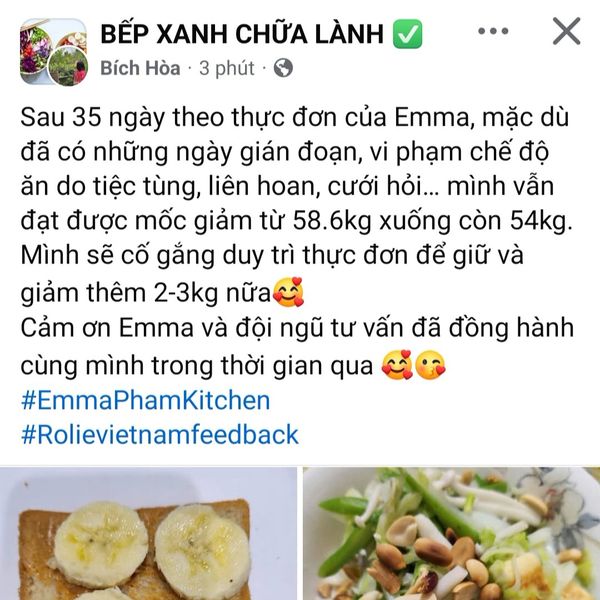600x600 pixels.
Task: Open the banana toast photo
Action: [148, 535]
